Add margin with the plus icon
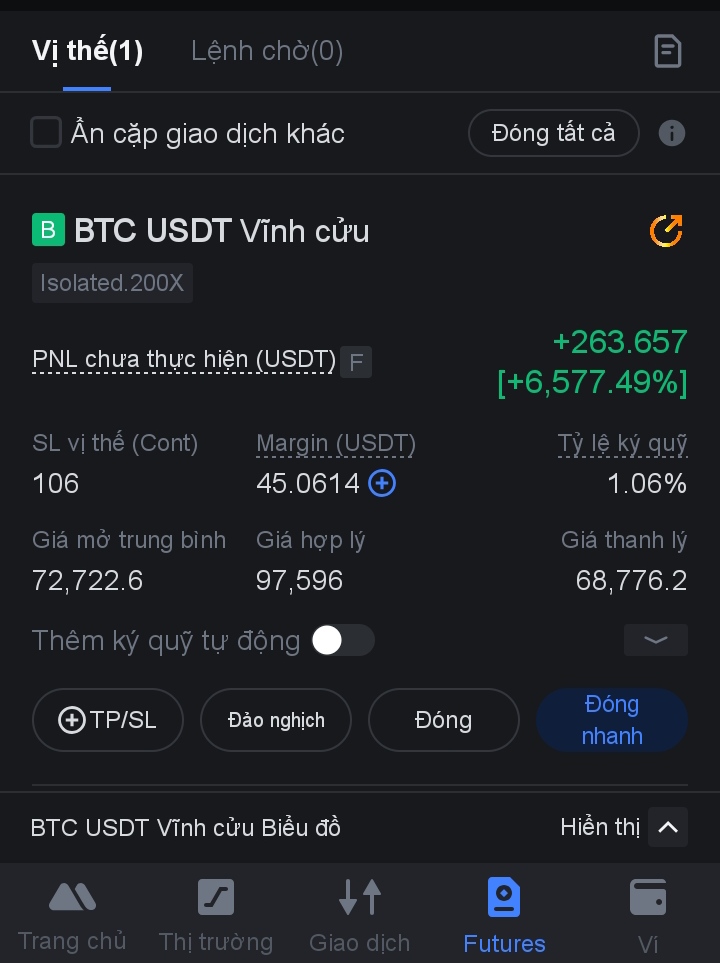720x963 pixels. pyautogui.click(x=382, y=484)
